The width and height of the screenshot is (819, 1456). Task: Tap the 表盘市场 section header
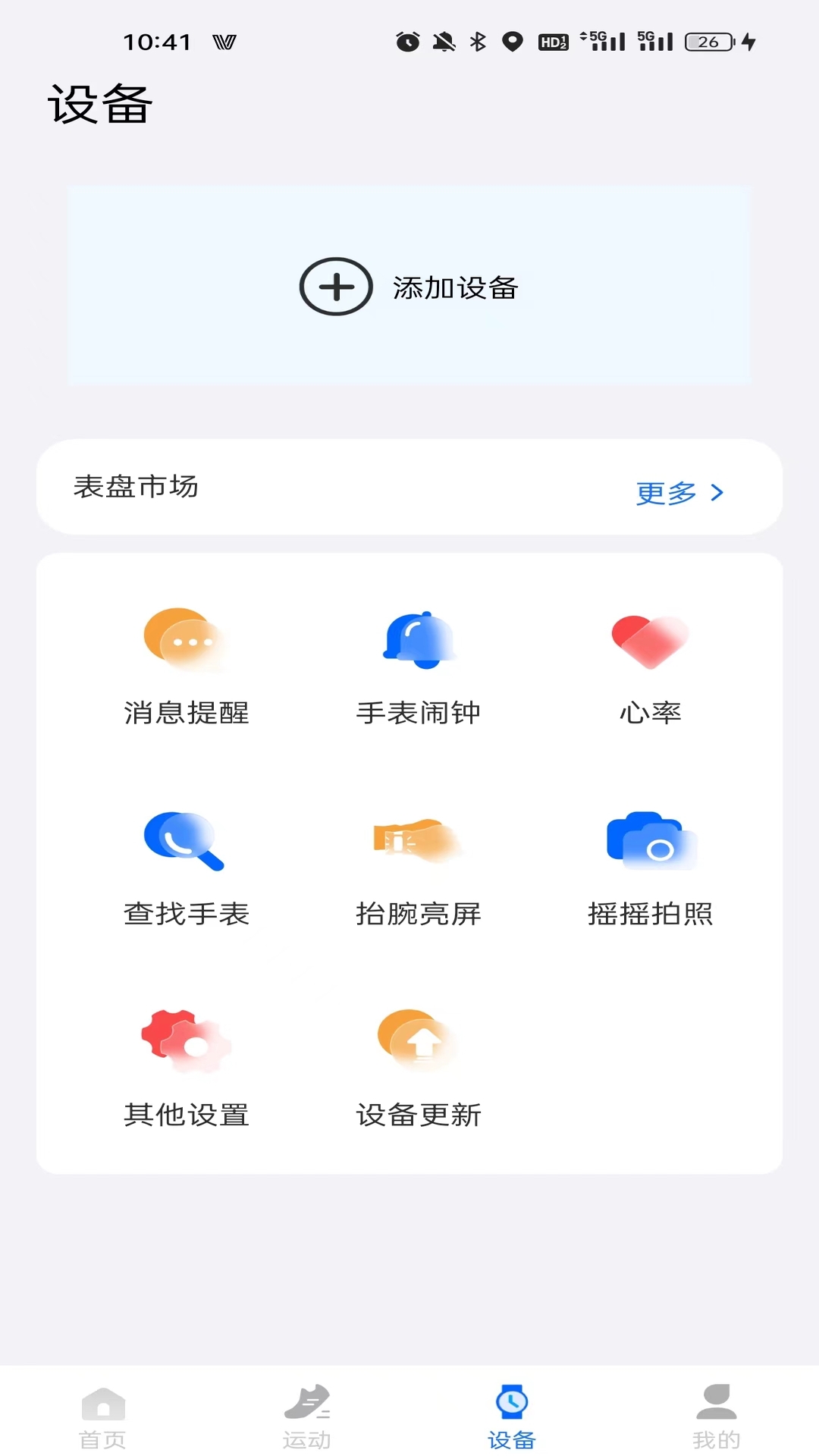coord(136,488)
